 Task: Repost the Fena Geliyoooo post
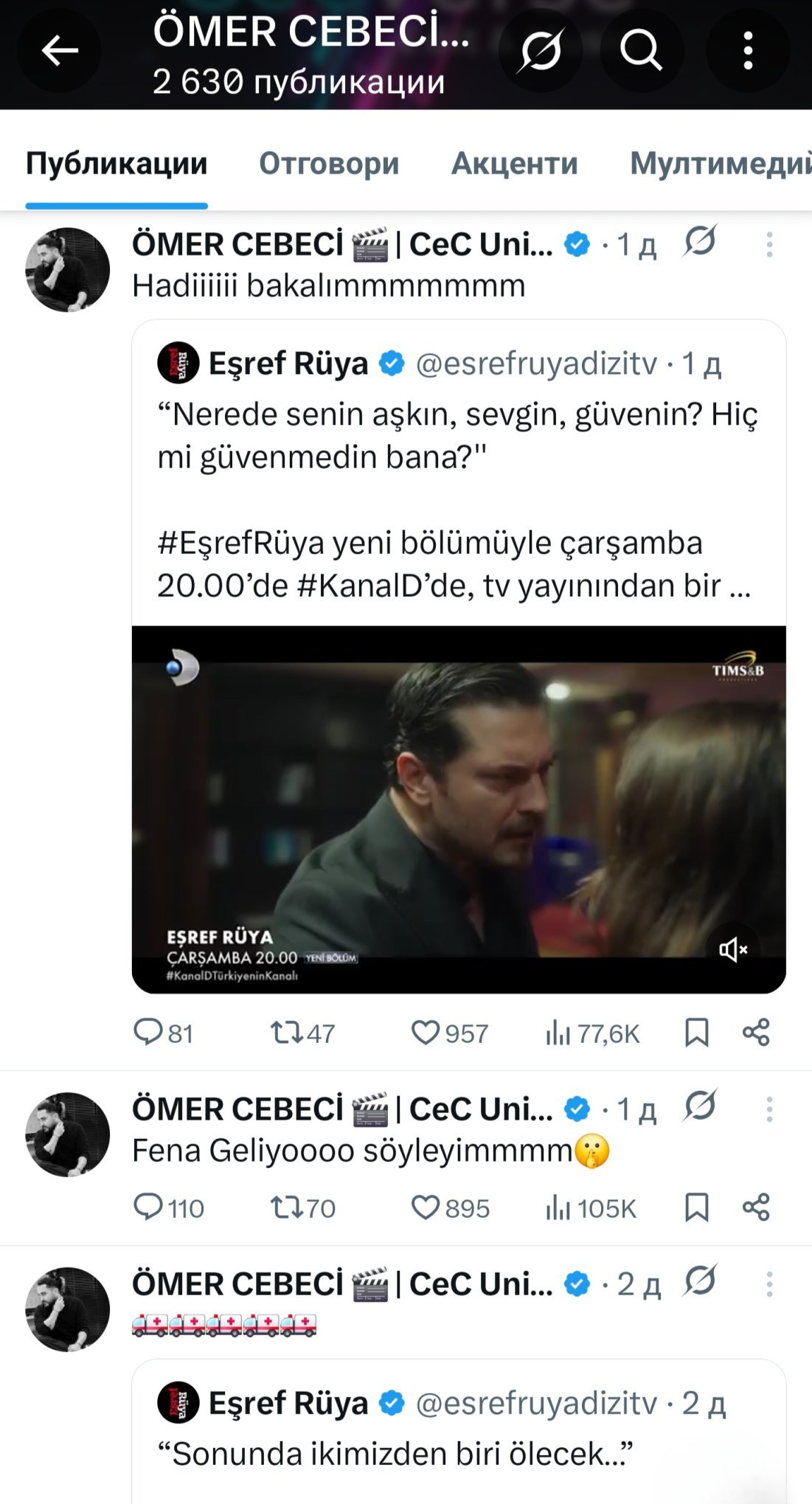286,1207
